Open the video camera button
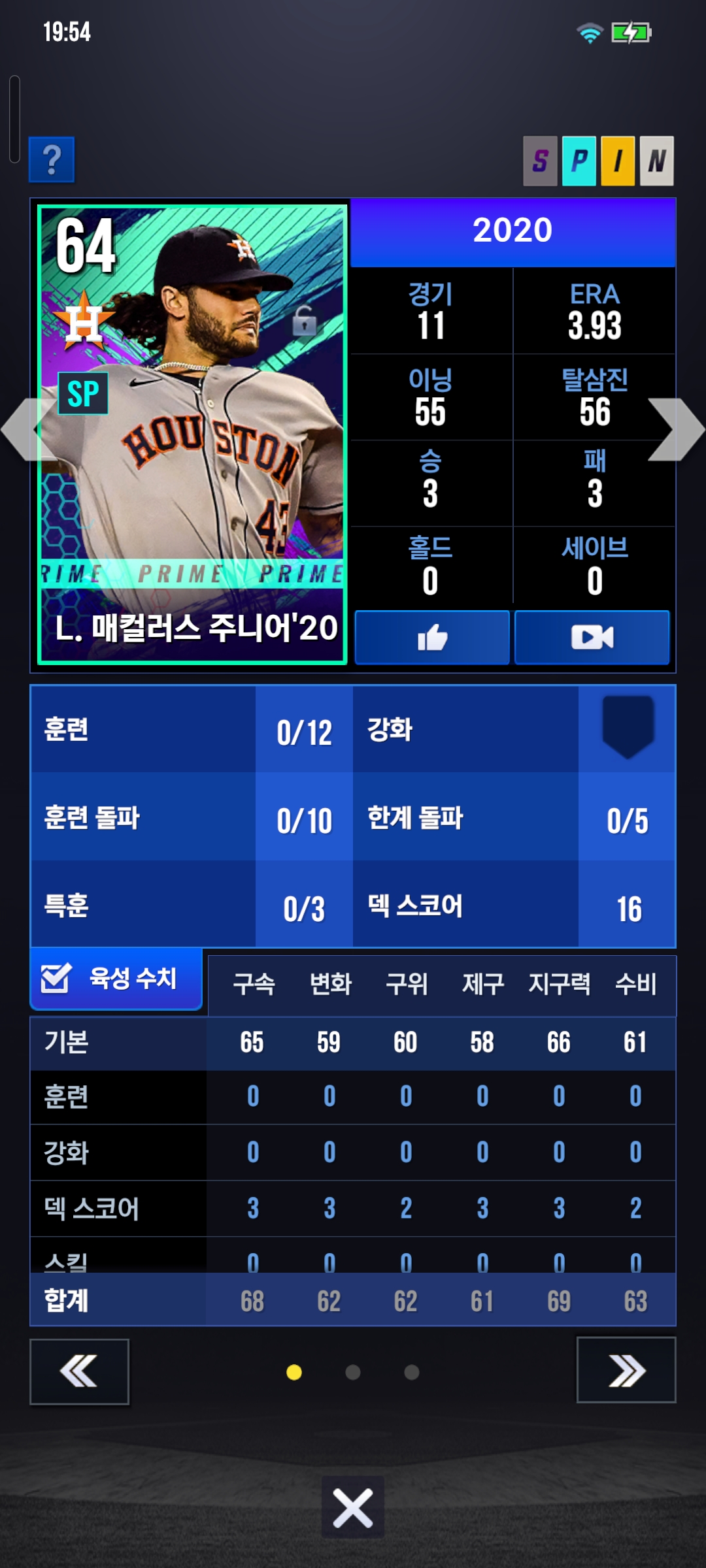 592,638
